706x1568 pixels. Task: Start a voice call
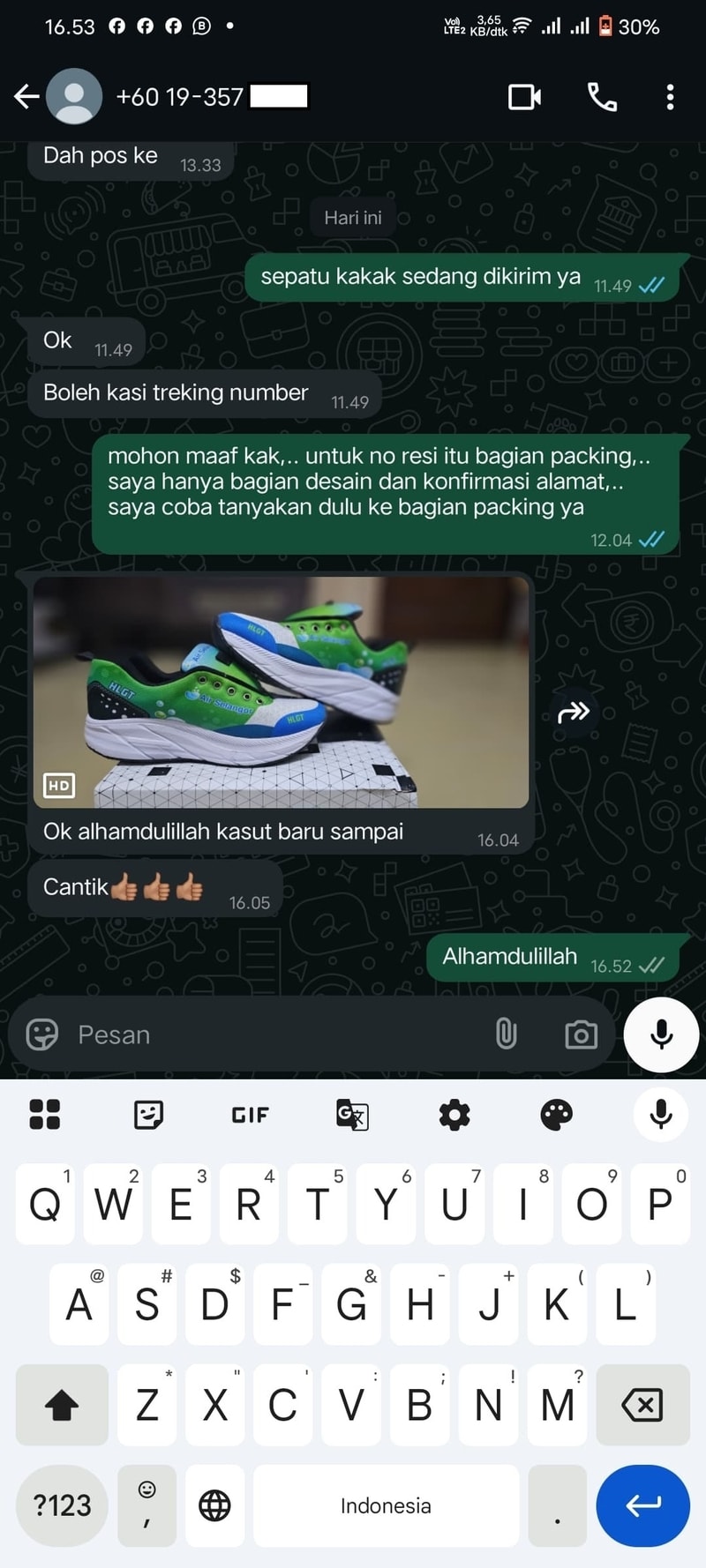pos(602,97)
